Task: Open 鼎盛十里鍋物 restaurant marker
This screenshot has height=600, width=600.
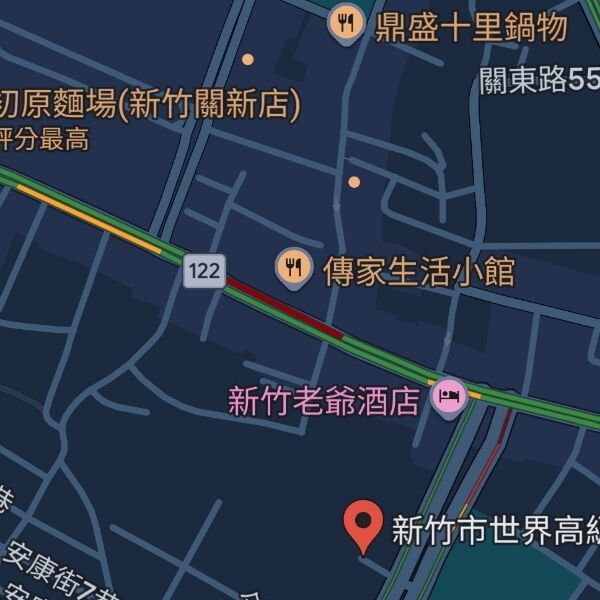Action: [346, 23]
